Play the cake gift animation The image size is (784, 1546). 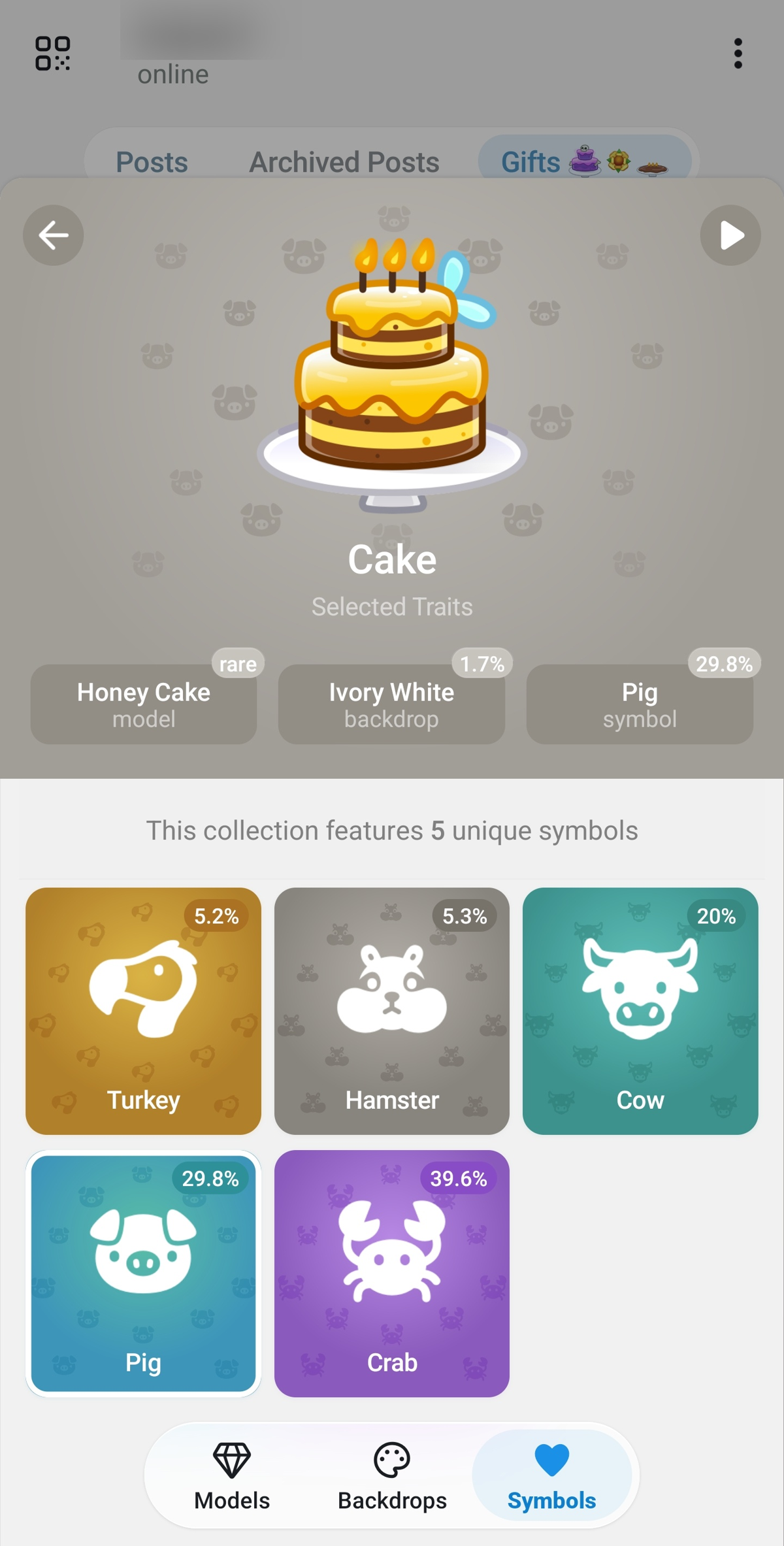[730, 235]
